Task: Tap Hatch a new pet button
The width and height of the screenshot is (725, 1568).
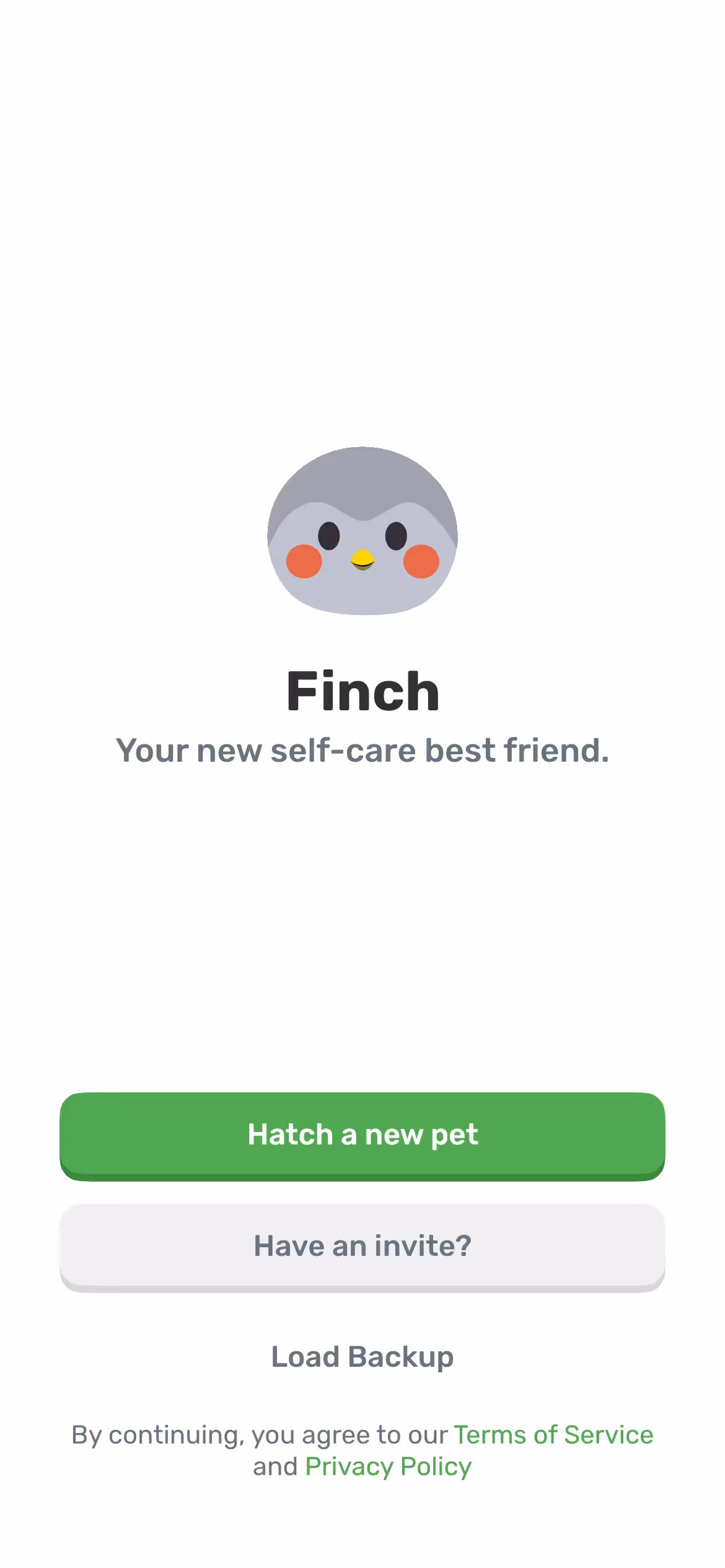Action: pos(362,1136)
